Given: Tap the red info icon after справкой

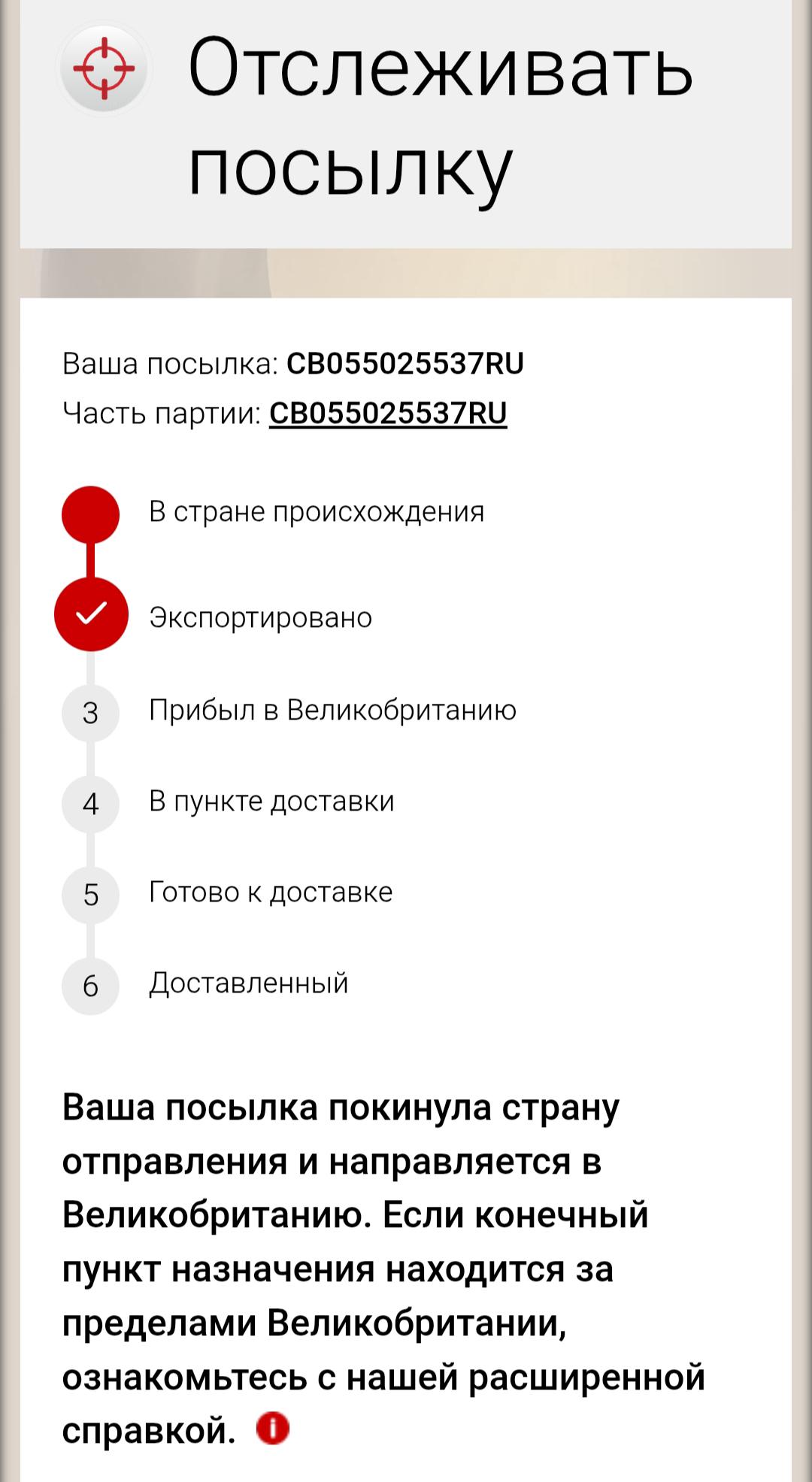Looking at the screenshot, I should (x=272, y=1428).
